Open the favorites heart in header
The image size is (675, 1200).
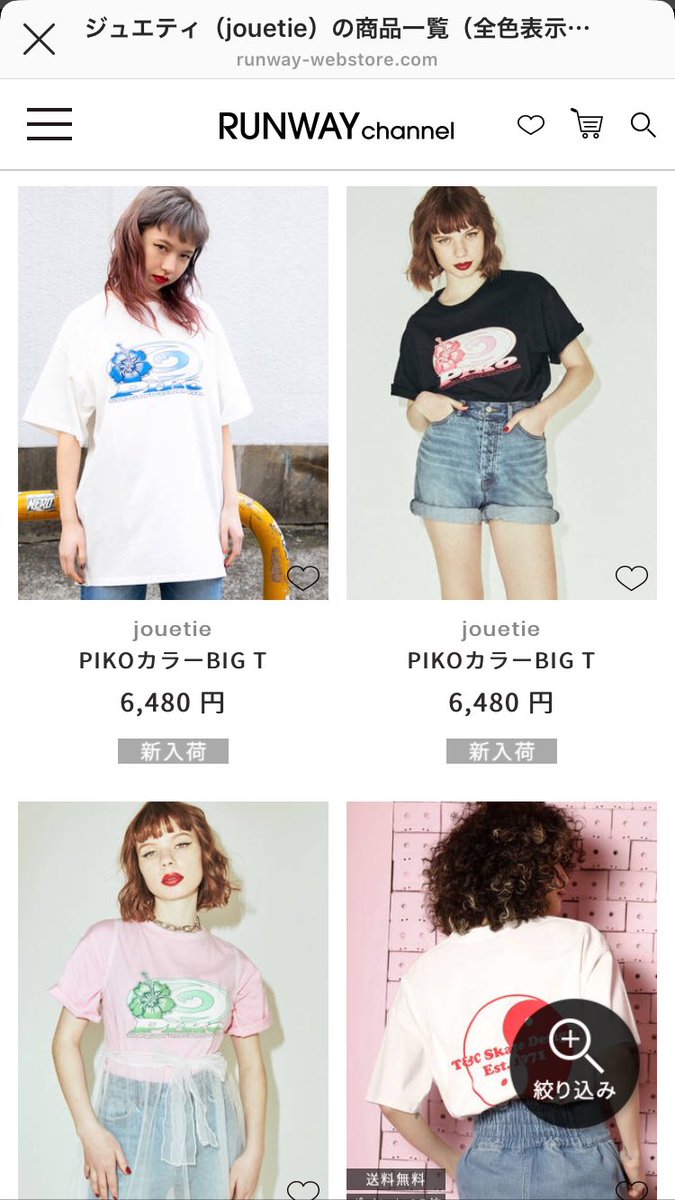531,125
